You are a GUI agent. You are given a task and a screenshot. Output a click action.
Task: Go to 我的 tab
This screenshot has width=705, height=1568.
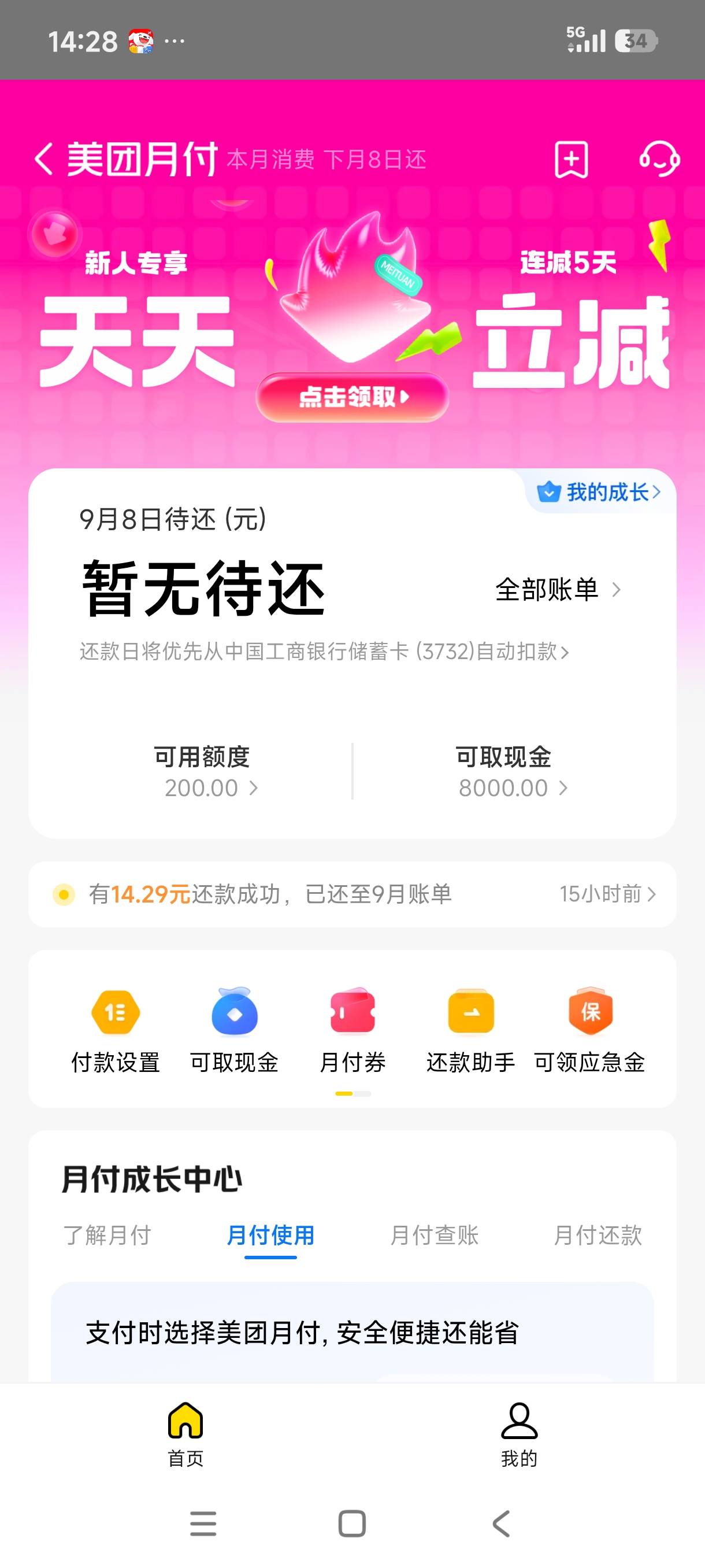tap(519, 1434)
